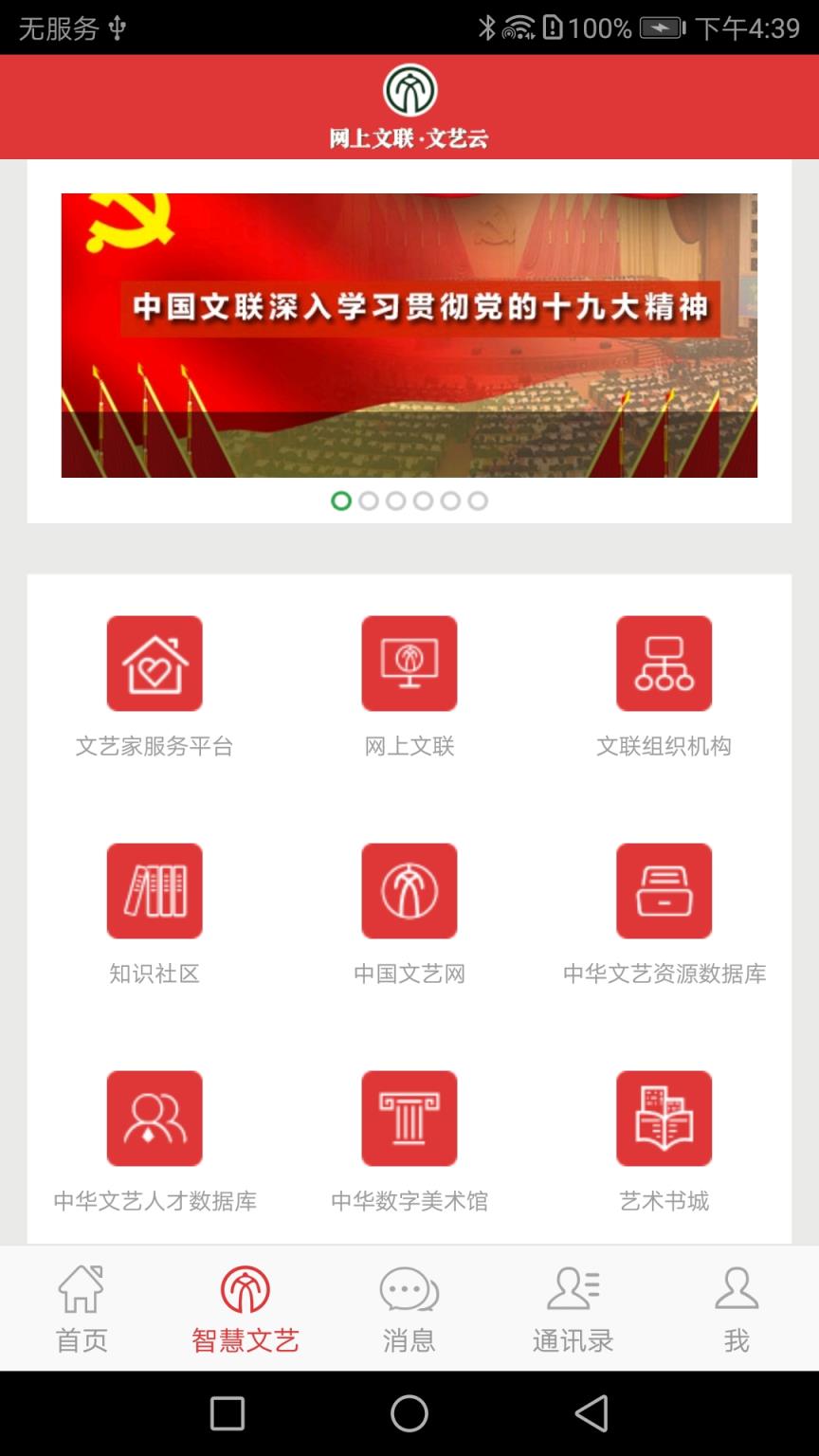Open the 通讯录 tab
The width and height of the screenshot is (819, 1456).
[573, 1309]
